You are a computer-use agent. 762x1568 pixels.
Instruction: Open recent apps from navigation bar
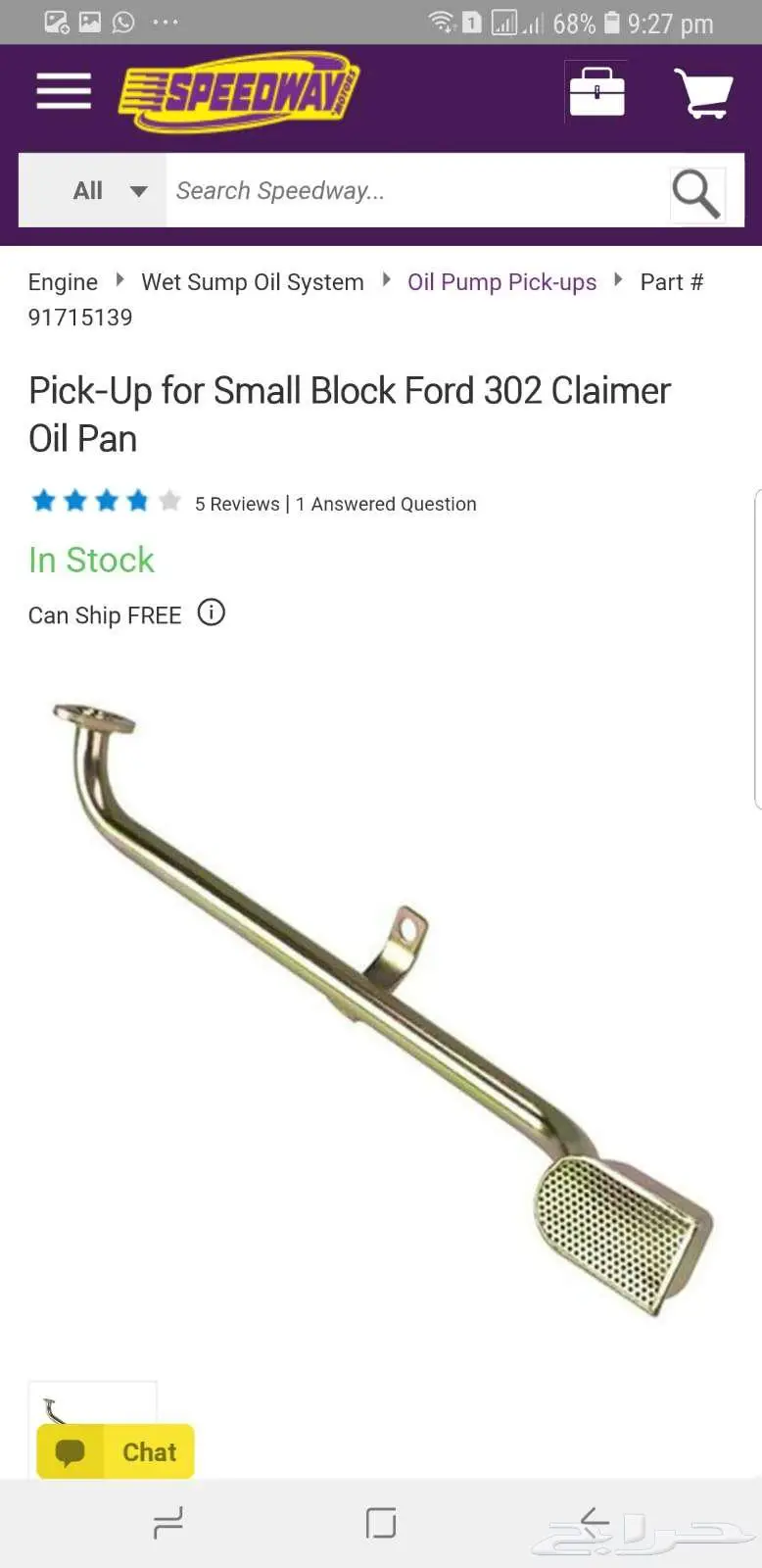(x=168, y=1523)
